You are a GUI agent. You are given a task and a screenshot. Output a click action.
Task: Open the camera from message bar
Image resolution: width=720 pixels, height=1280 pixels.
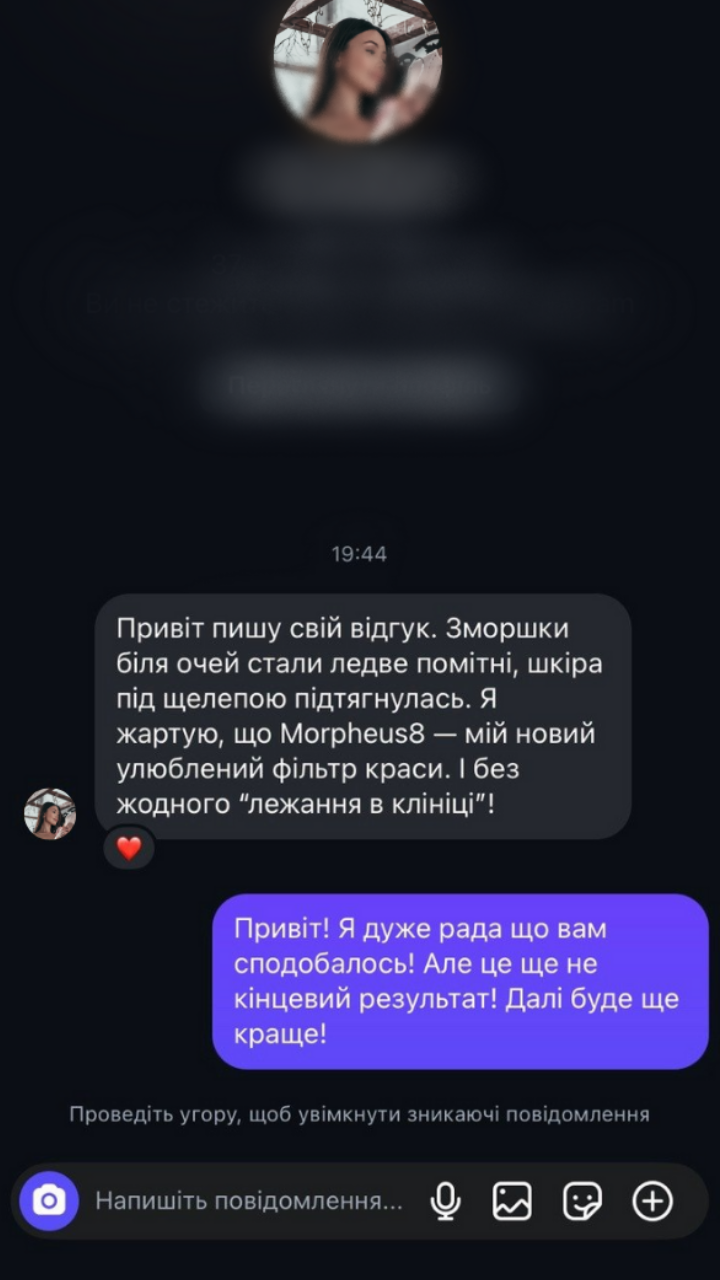pos(49,1200)
